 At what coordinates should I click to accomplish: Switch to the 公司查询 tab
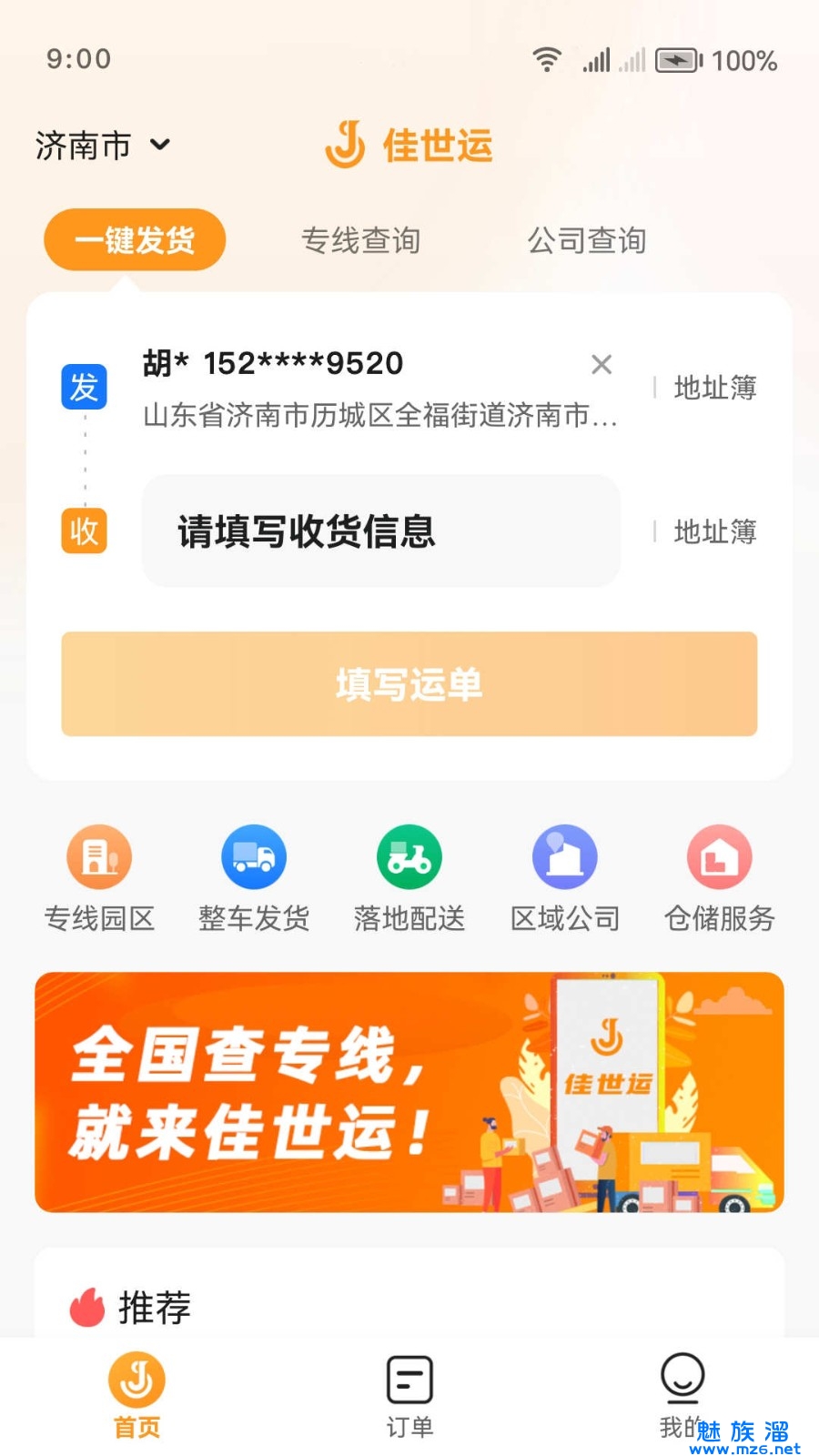click(587, 240)
